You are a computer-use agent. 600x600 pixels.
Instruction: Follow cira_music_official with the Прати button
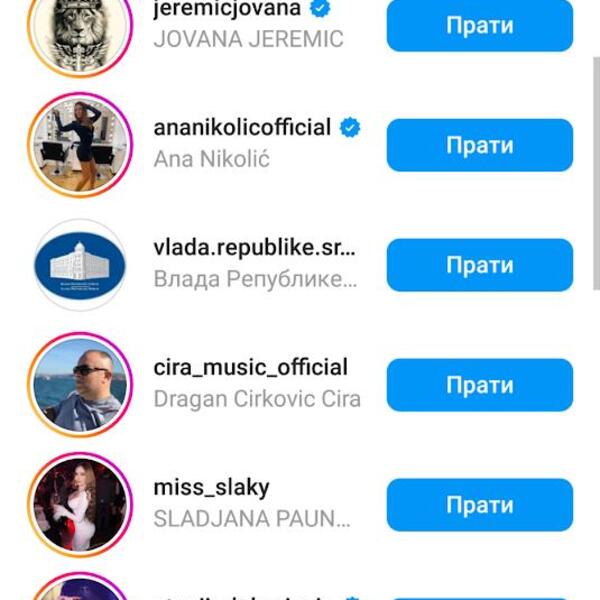click(x=480, y=385)
